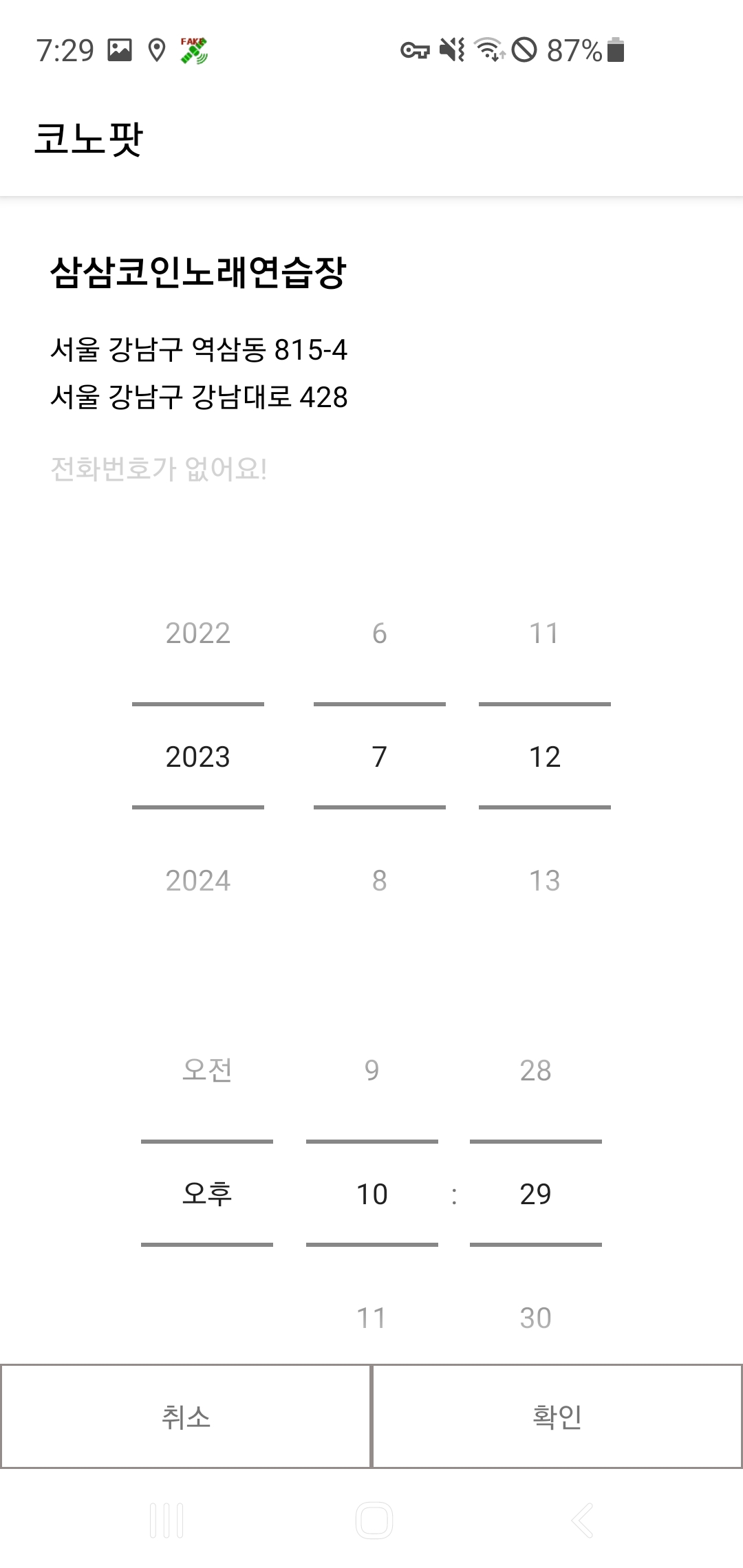Tap the selected minute 29 field

click(x=535, y=1194)
